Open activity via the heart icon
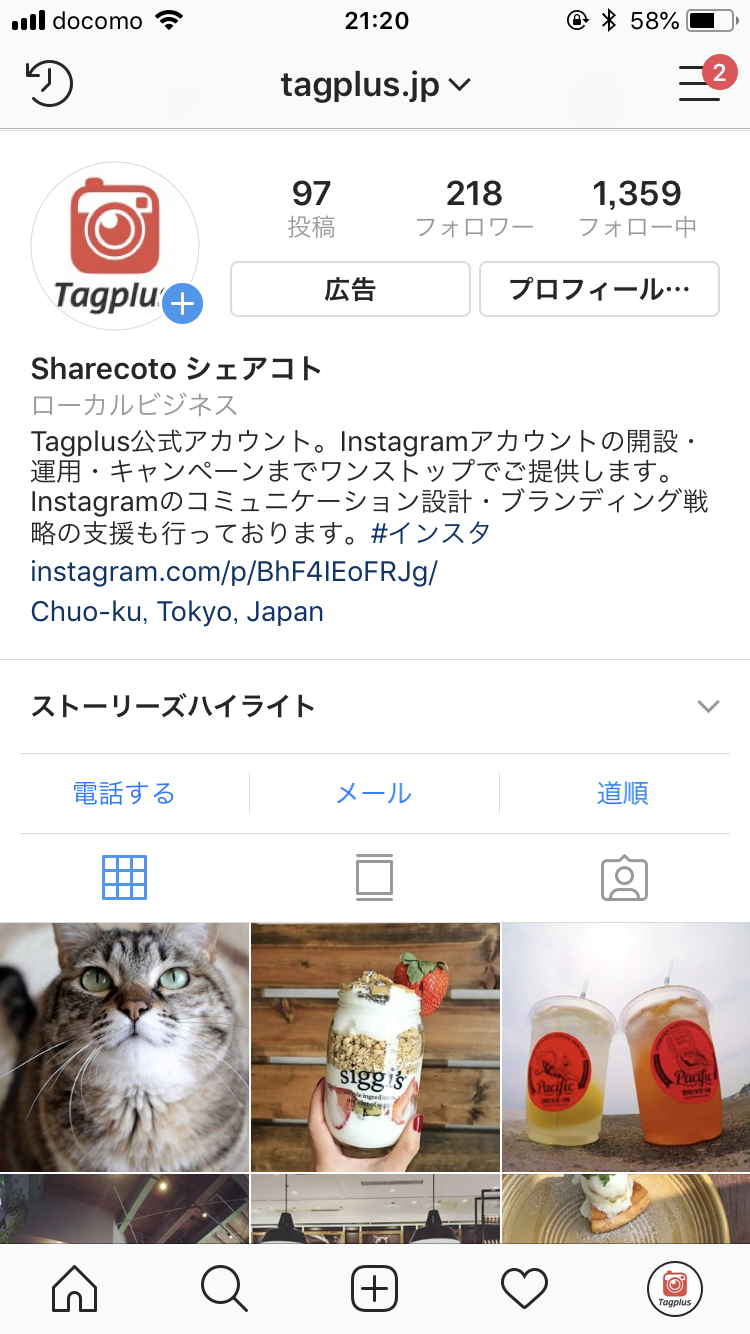Screen dimensions: 750x1334 524,1289
